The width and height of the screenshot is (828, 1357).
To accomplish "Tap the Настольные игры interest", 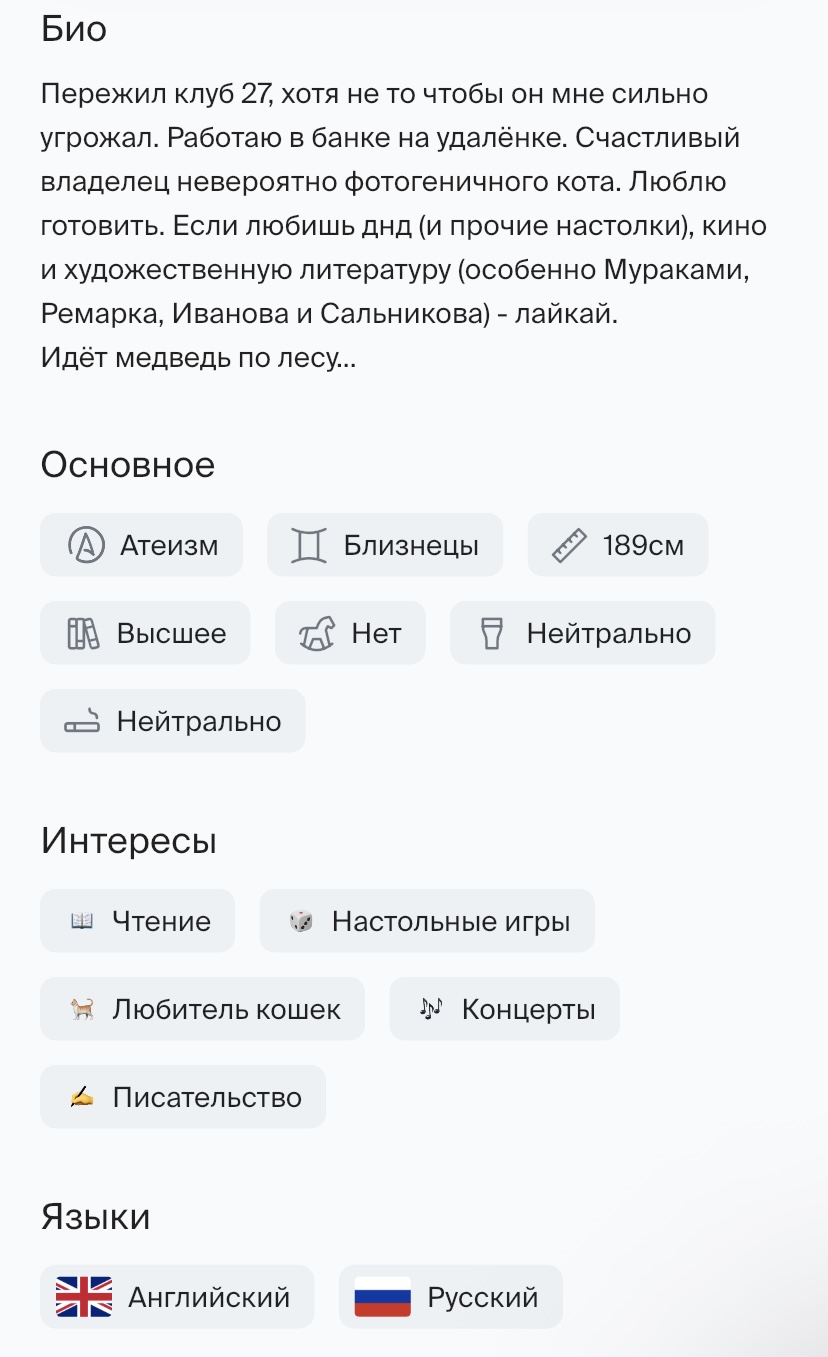I will point(426,921).
